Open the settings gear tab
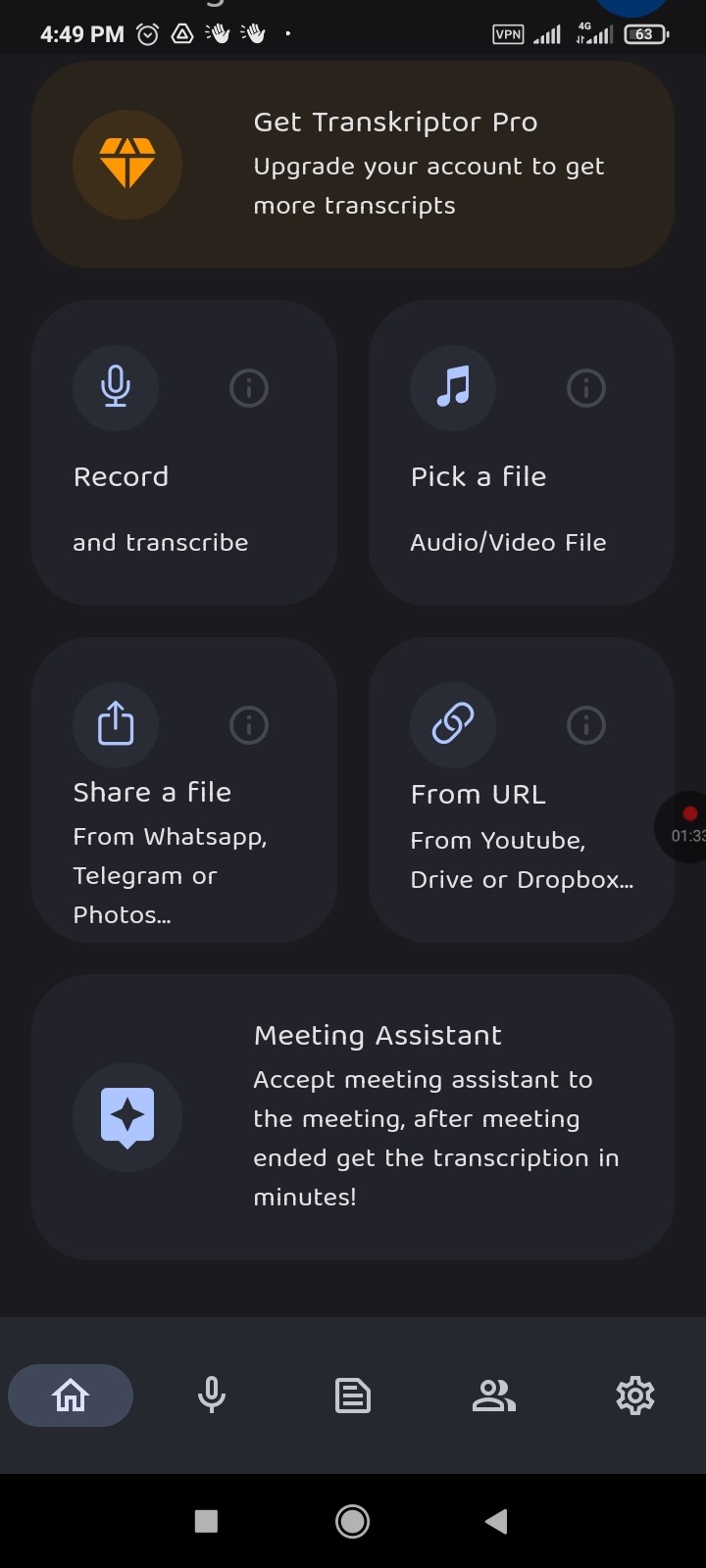The height and width of the screenshot is (1568, 706). pyautogui.click(x=635, y=1396)
